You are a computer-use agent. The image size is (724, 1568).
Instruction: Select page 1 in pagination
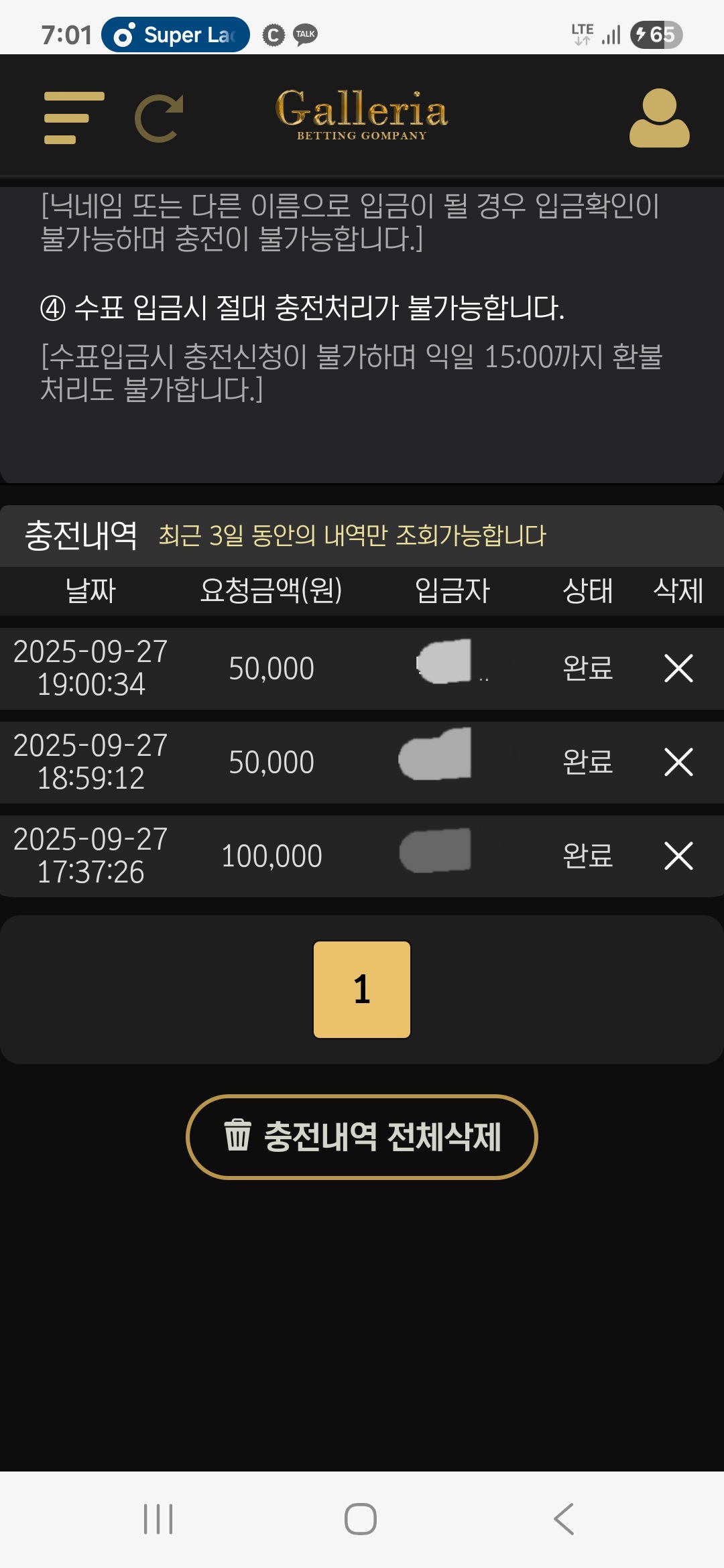click(x=362, y=989)
